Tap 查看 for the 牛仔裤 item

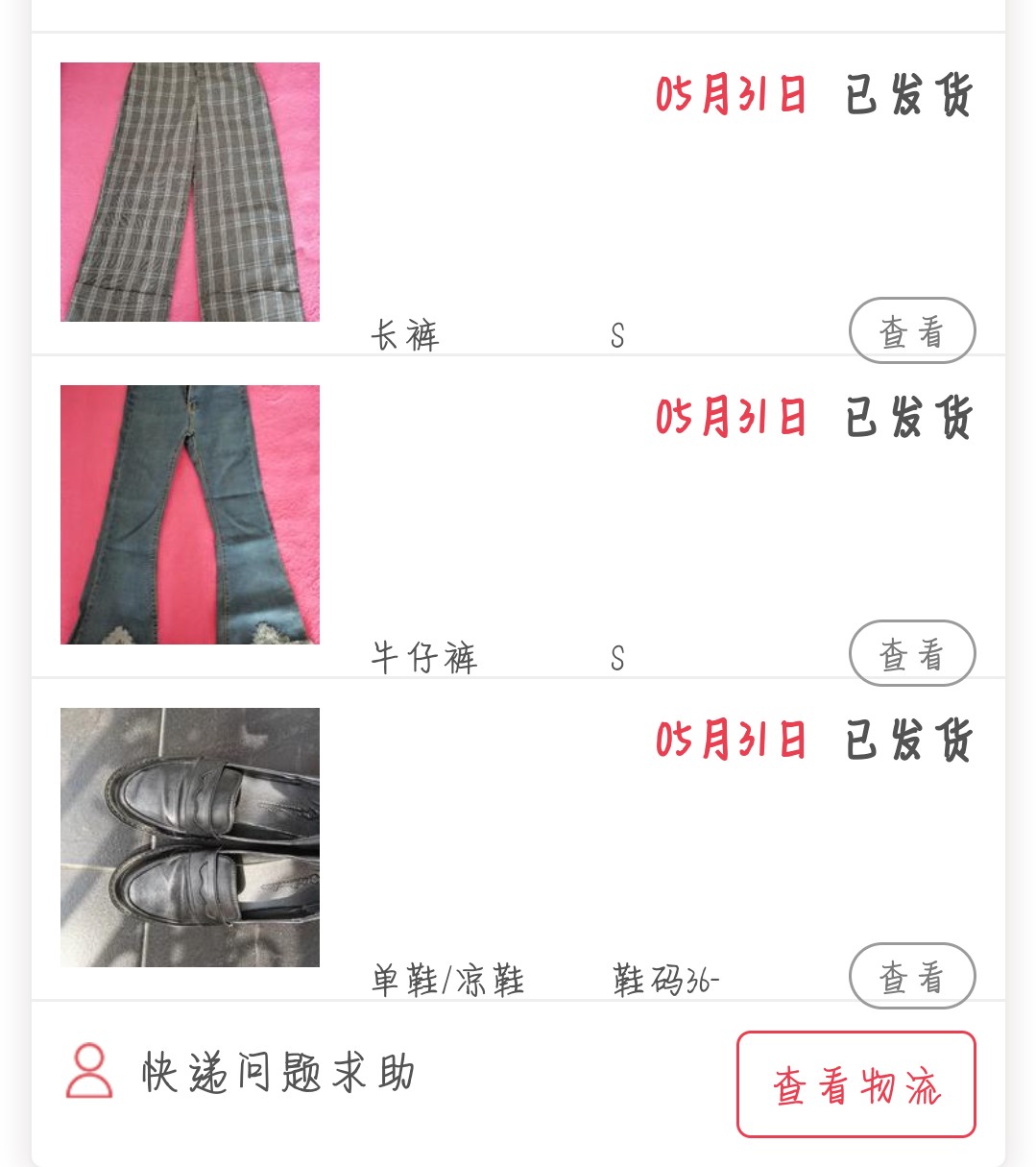pos(911,654)
